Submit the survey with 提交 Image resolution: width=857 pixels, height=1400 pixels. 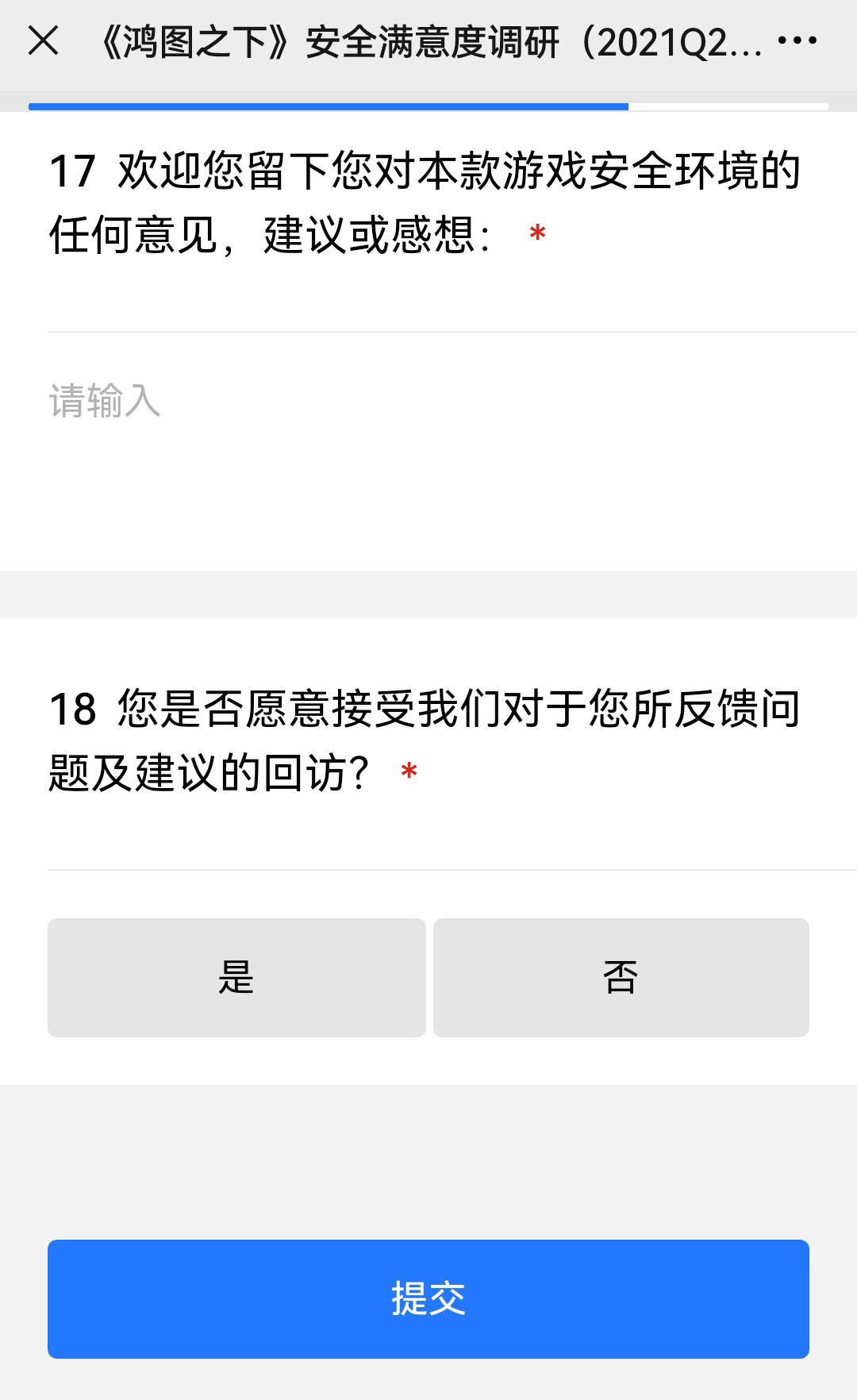coord(428,1298)
